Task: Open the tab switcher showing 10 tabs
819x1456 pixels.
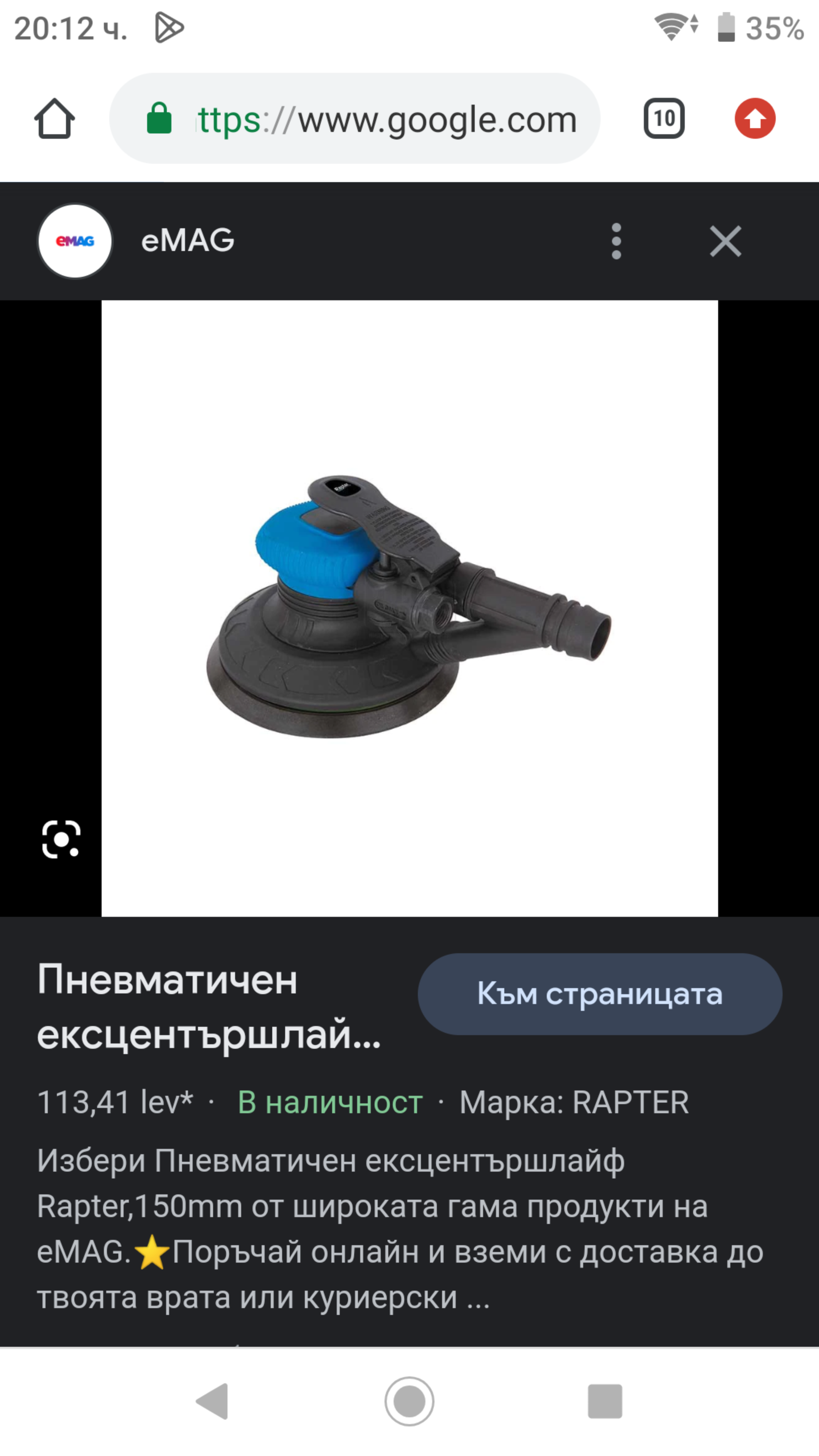Action: [664, 119]
